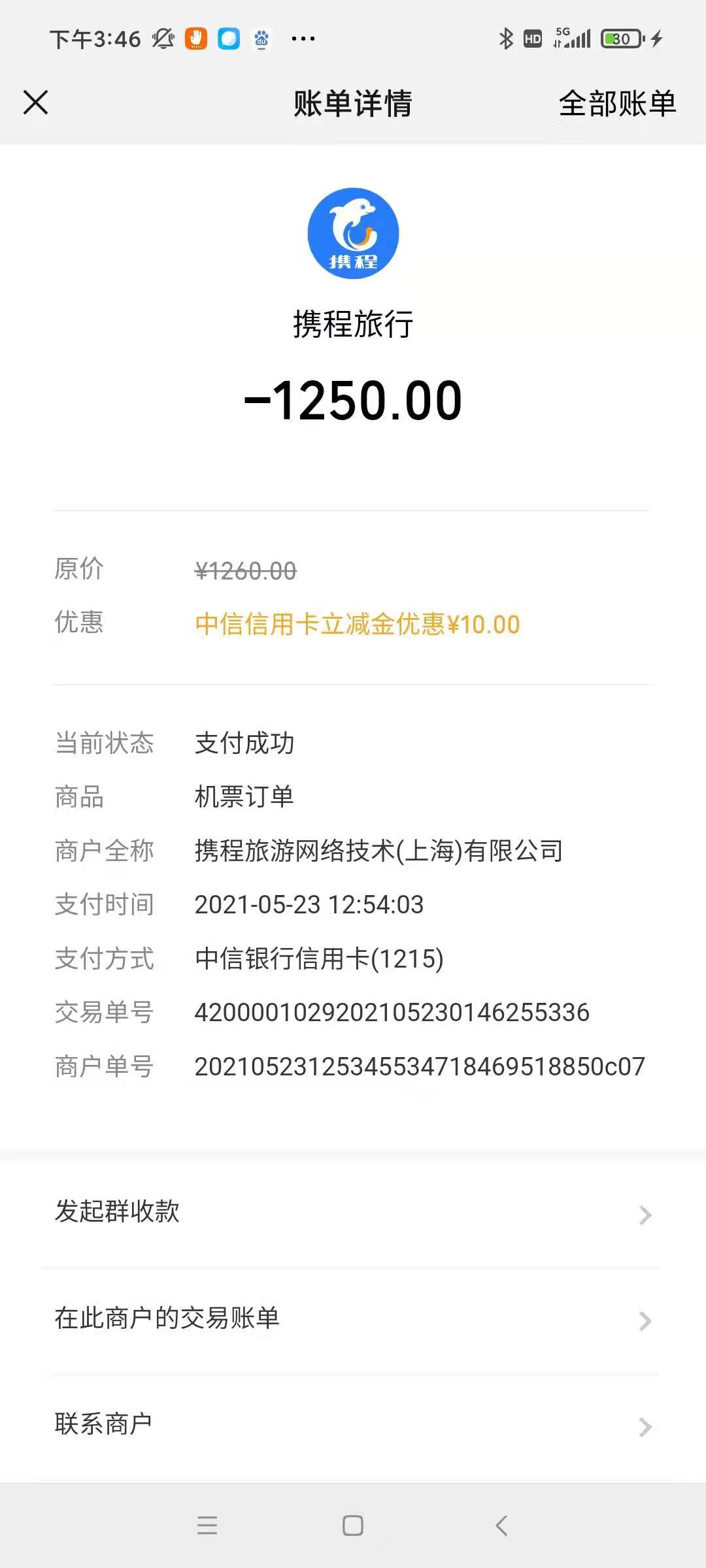706x1568 pixels.
Task: Open 联系商户 to contact merchant
Action: pos(353,1426)
